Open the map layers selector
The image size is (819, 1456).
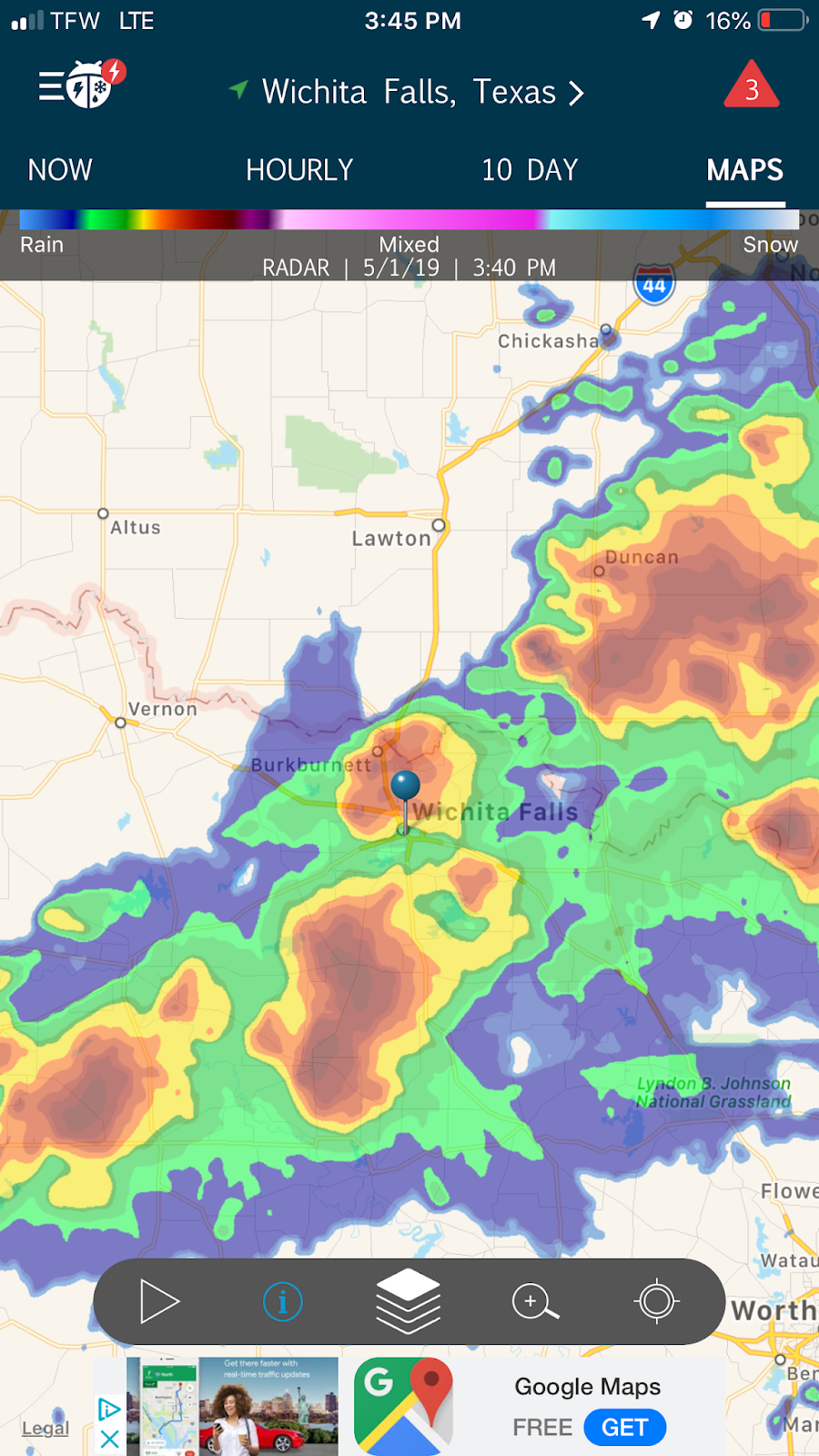click(x=408, y=1301)
